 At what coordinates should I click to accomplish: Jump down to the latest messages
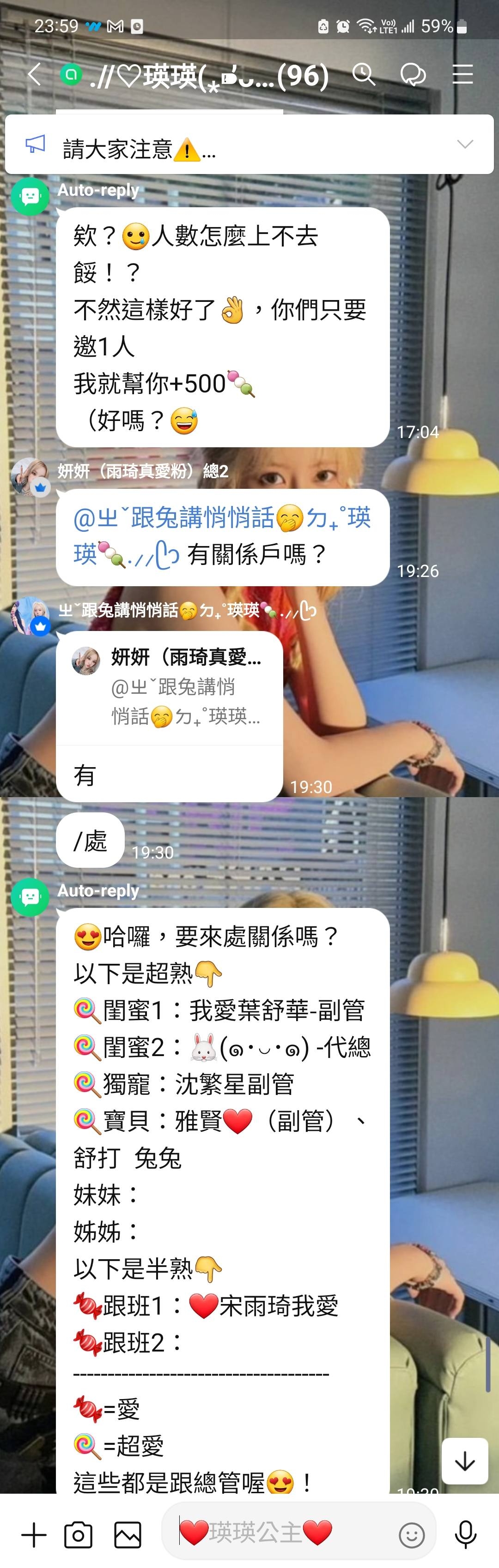tap(465, 1461)
